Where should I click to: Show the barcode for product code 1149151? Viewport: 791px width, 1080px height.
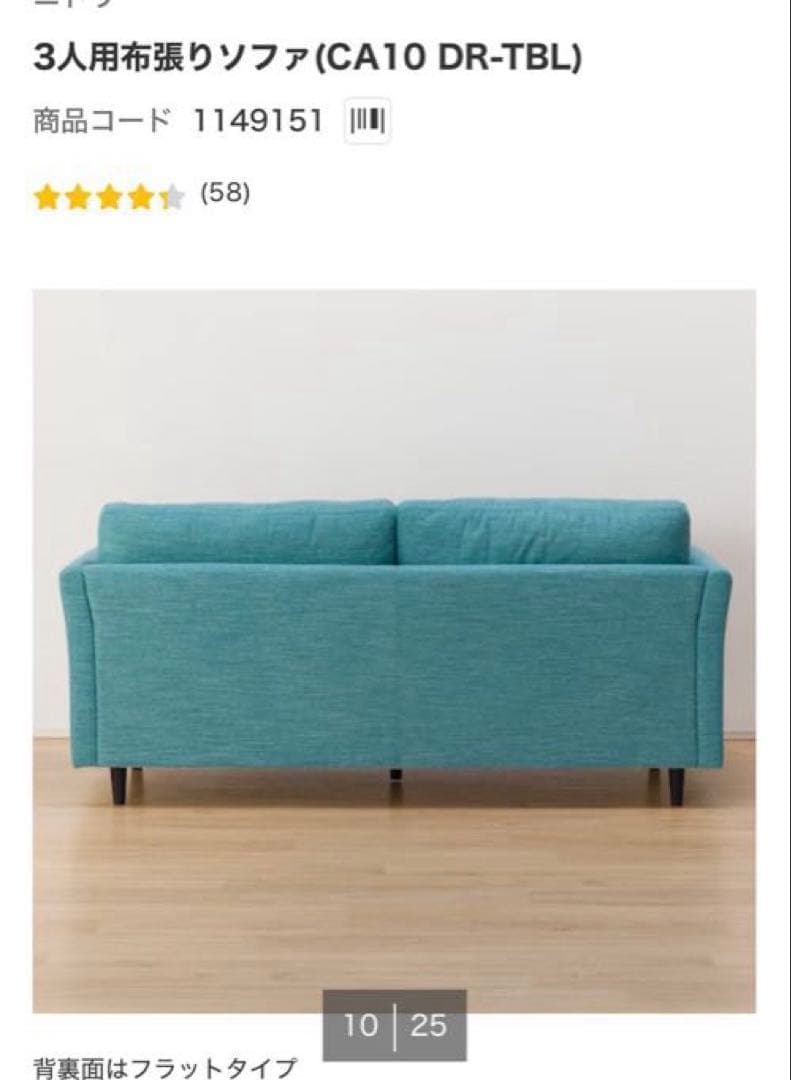click(367, 122)
